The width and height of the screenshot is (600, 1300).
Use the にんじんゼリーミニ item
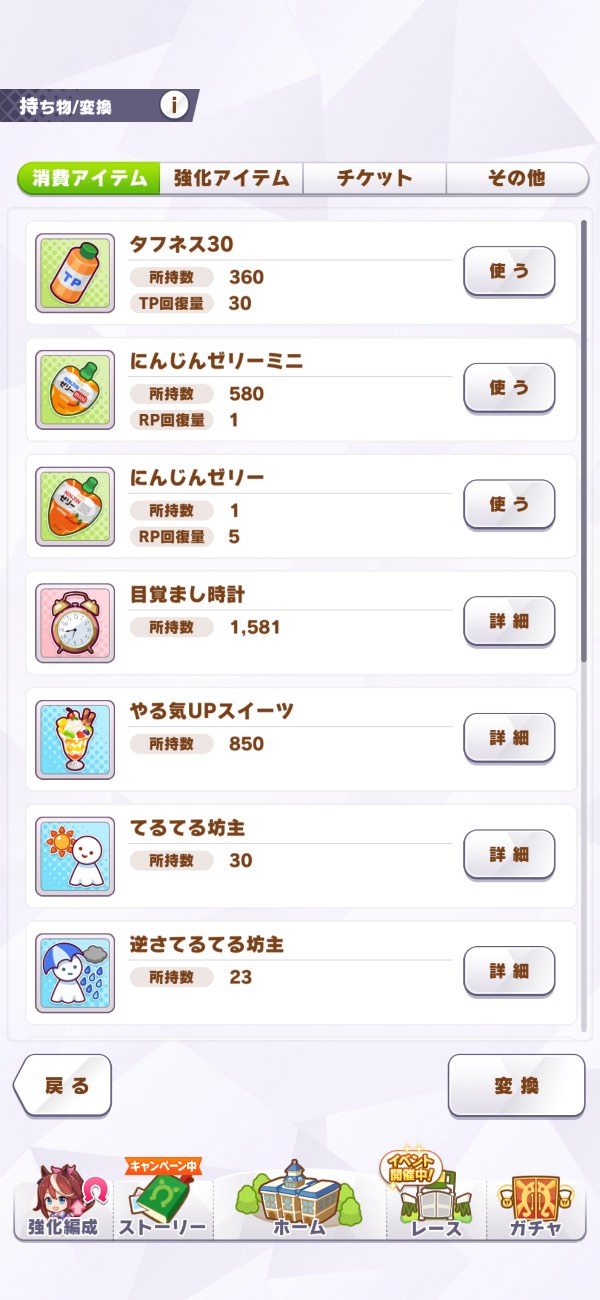509,388
